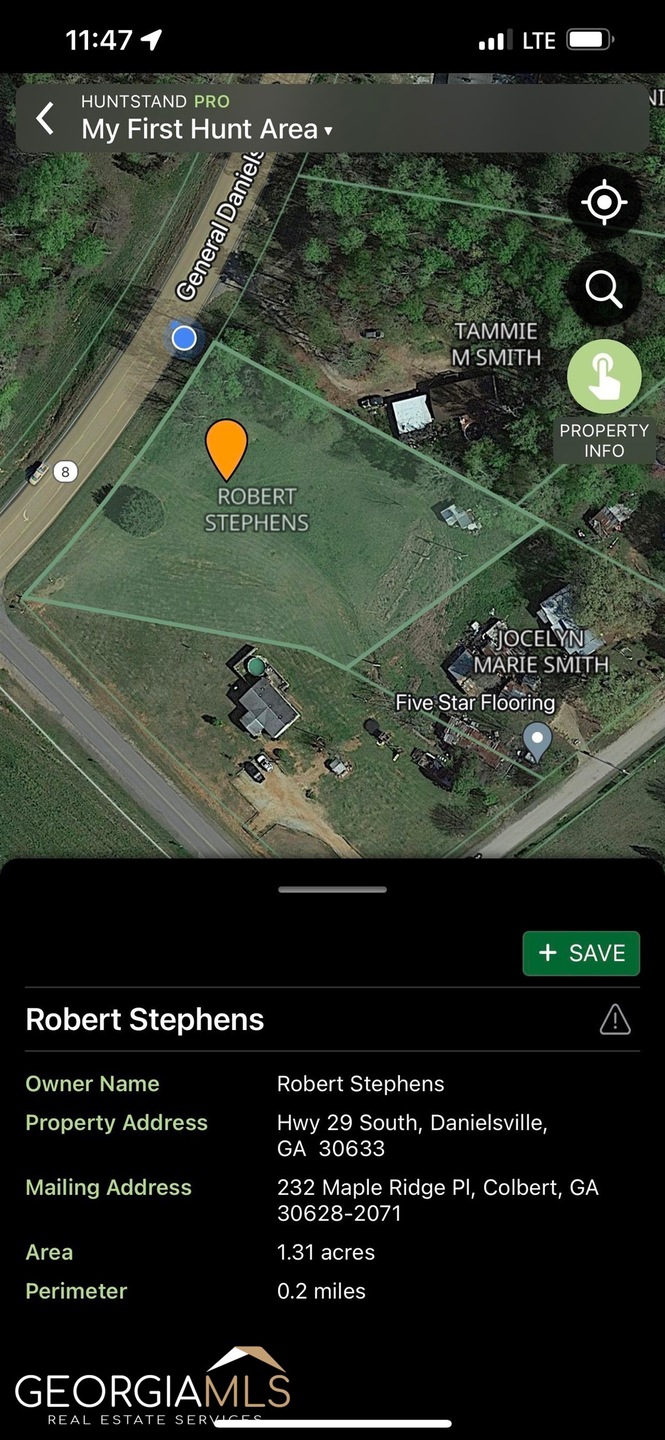This screenshot has height=1440, width=665.
Task: Open the My First Hunt Area dropdown
Action: point(207,129)
